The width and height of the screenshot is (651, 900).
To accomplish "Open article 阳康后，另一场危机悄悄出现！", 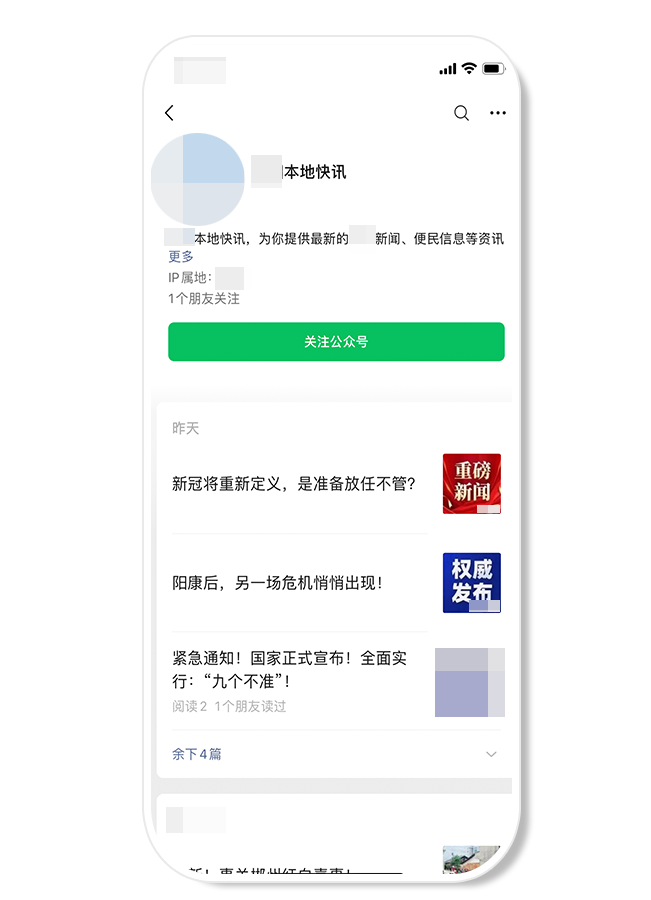I will tap(277, 582).
